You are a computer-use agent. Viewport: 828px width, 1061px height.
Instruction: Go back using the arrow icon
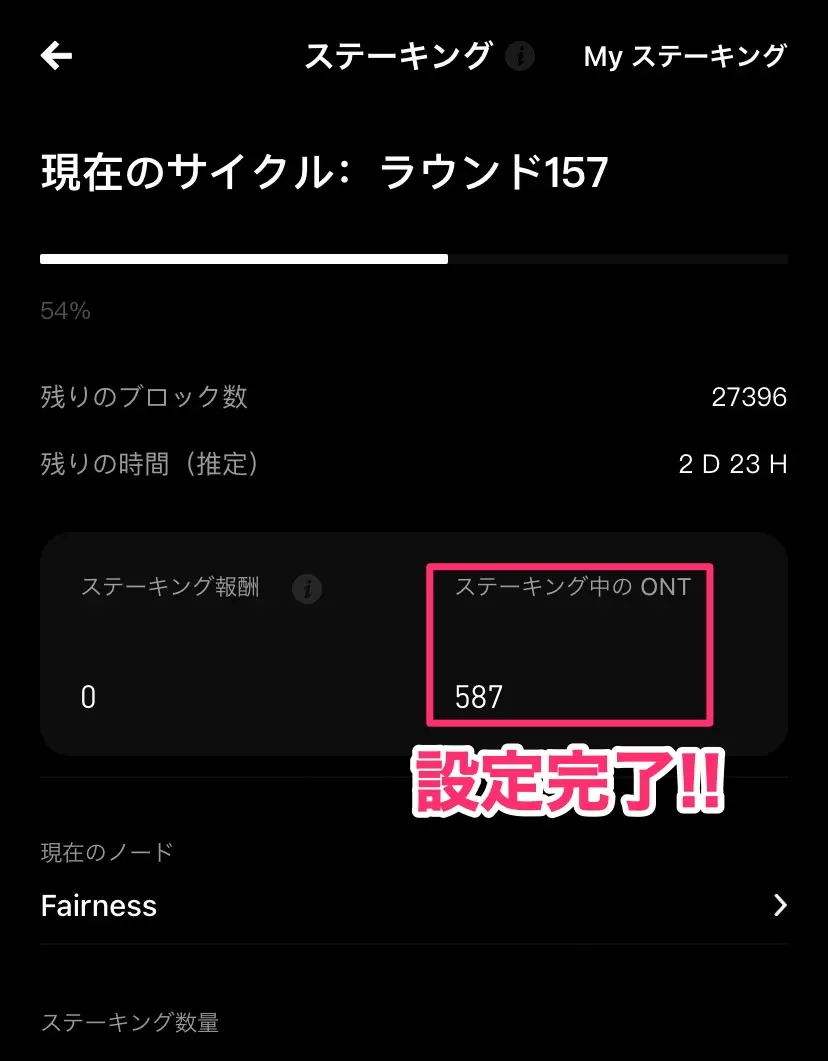57,56
